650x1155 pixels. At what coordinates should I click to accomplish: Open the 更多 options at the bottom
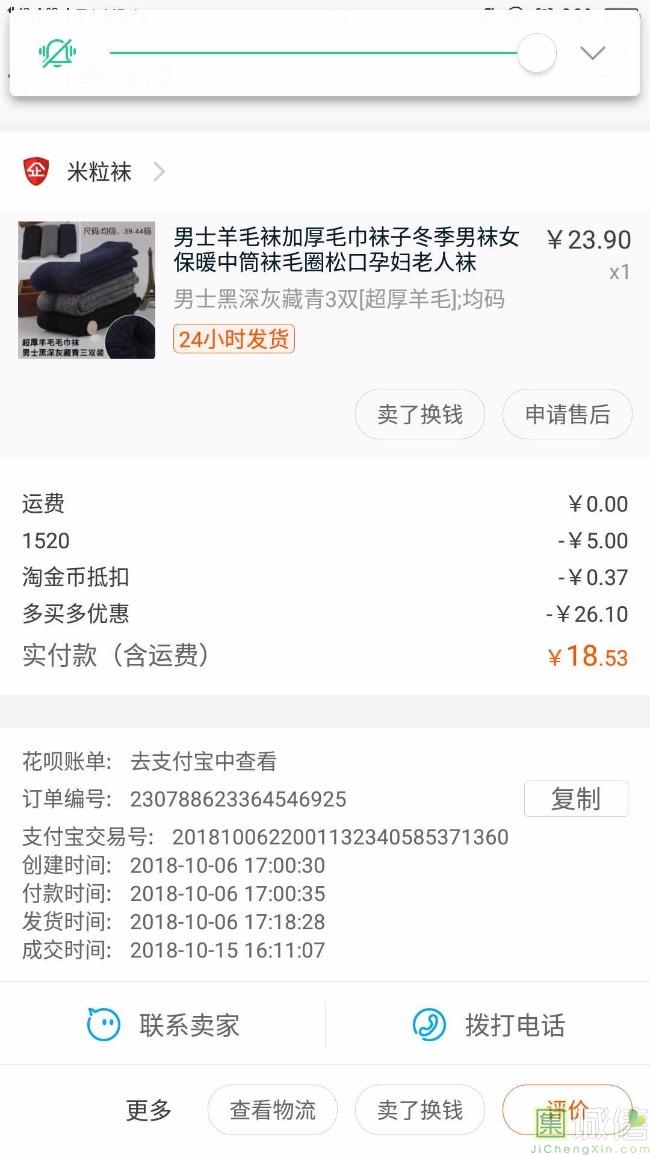(148, 1110)
